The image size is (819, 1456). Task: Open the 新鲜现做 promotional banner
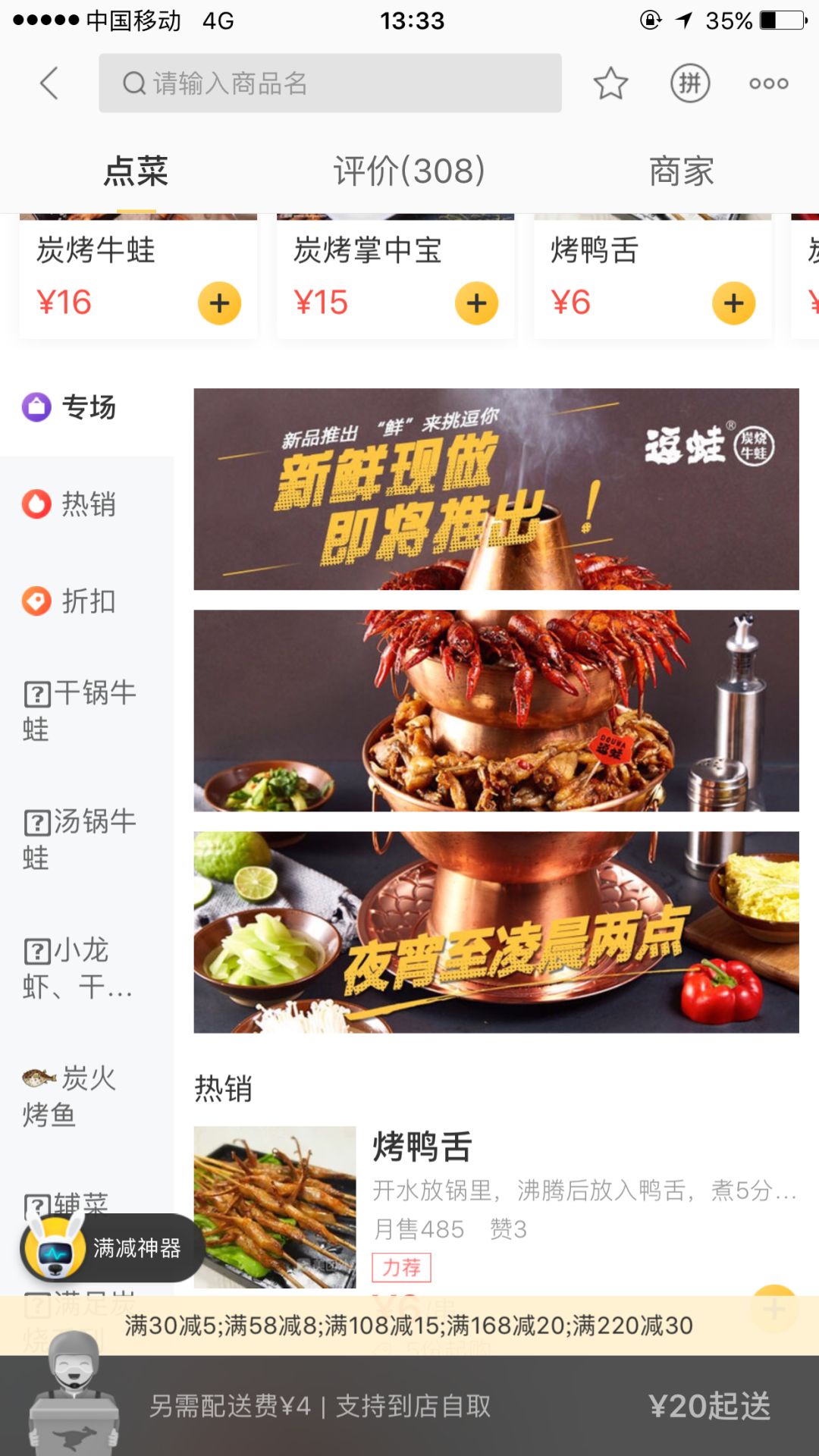click(496, 489)
